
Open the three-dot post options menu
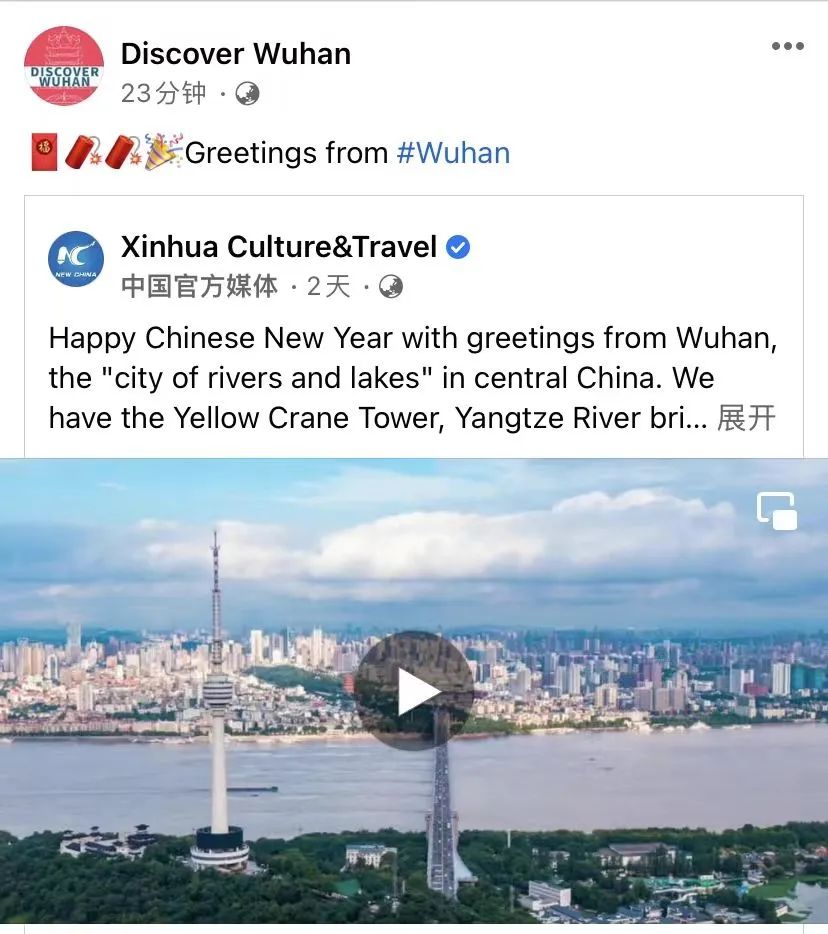(x=787, y=47)
